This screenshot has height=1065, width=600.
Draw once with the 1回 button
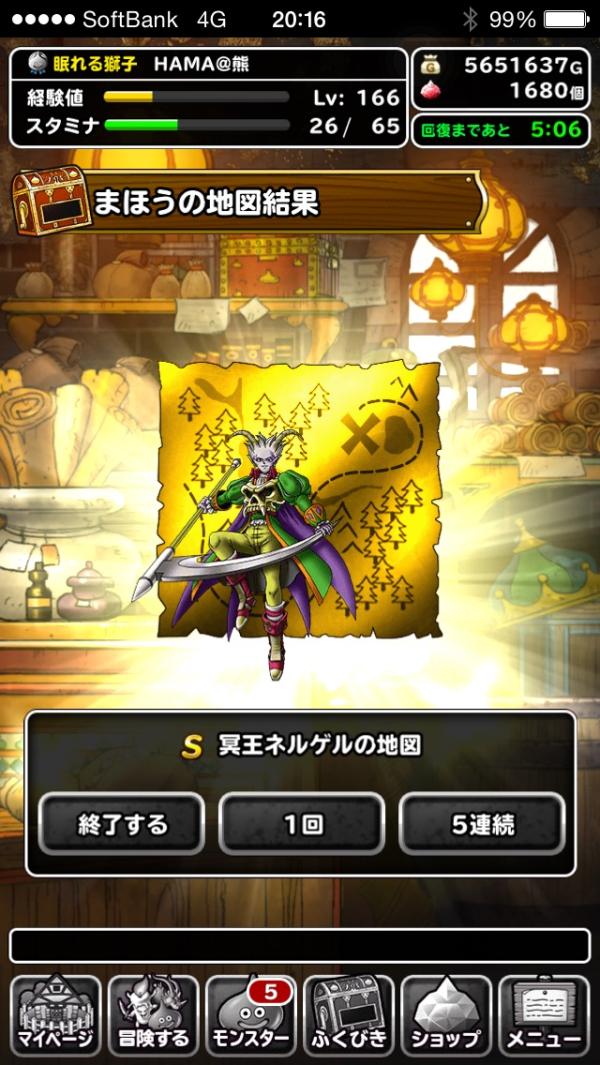(x=301, y=824)
